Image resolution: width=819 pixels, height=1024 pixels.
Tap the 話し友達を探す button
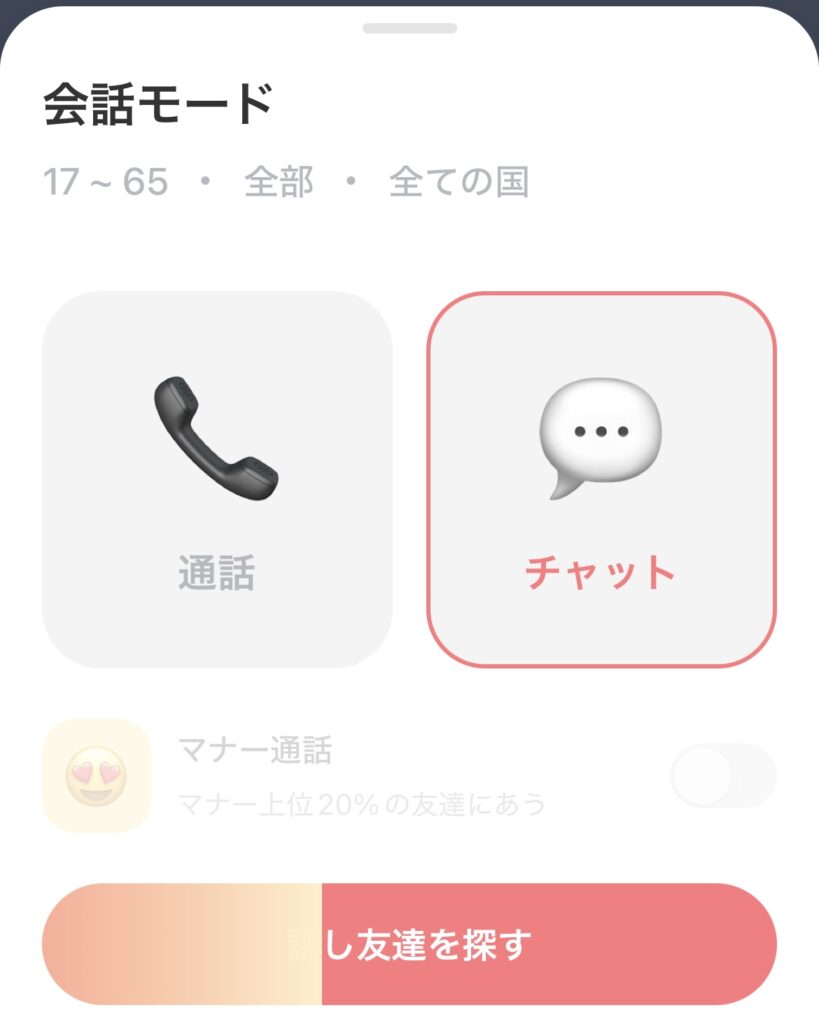(x=409, y=944)
